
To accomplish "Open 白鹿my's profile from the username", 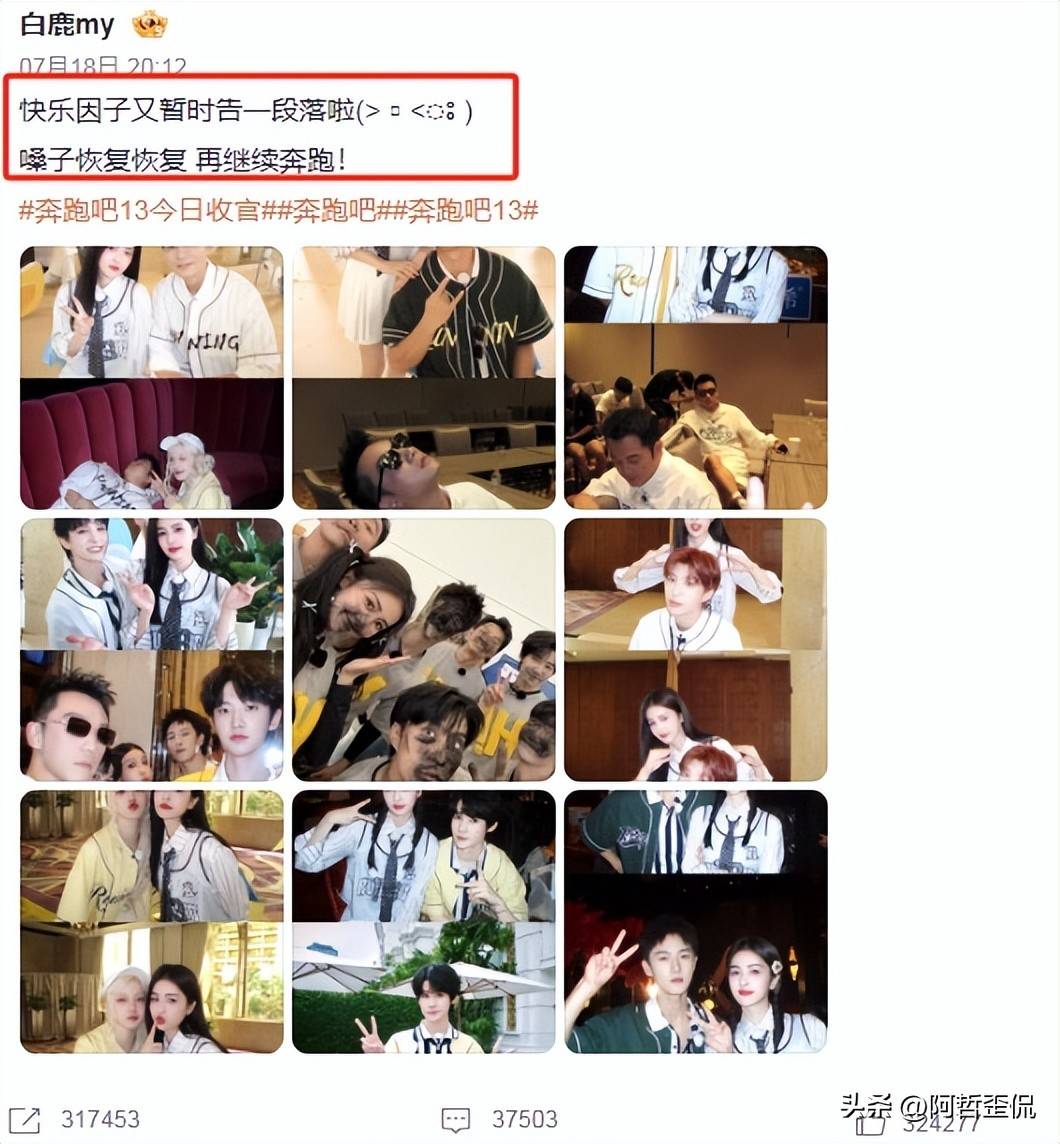I will [x=67, y=24].
